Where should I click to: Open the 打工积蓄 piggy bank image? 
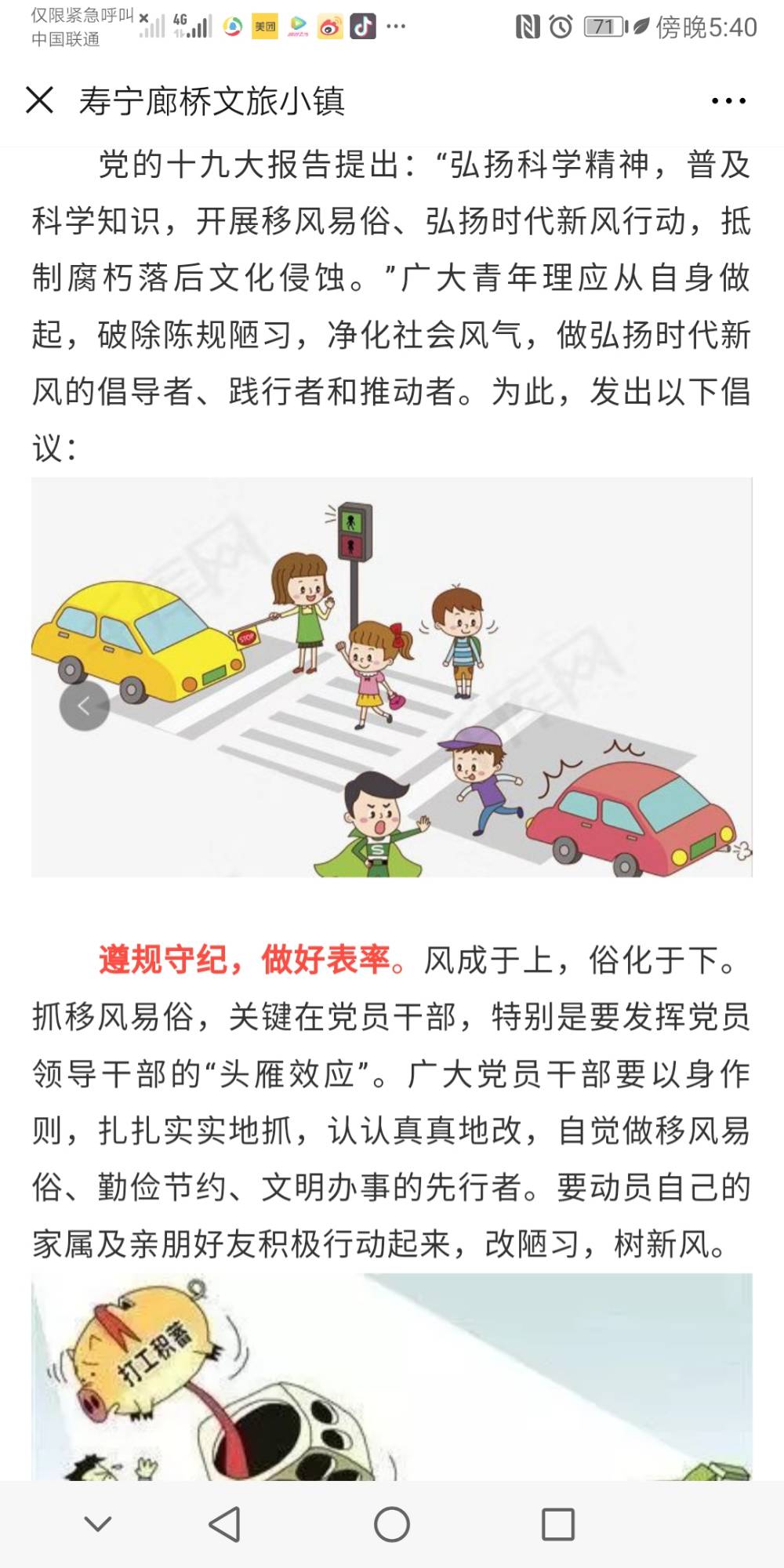pos(392,1377)
